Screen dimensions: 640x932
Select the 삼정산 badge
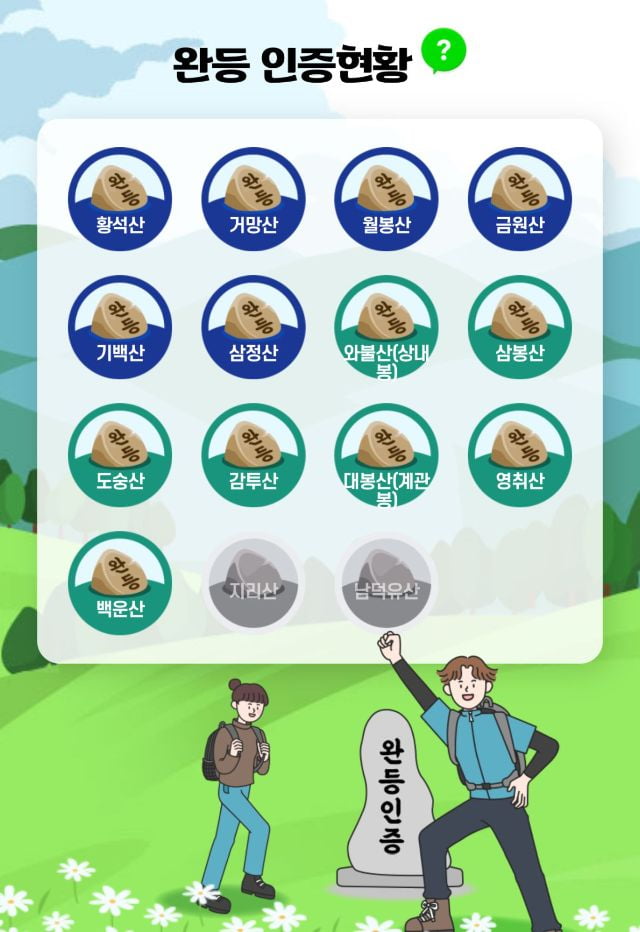point(253,327)
